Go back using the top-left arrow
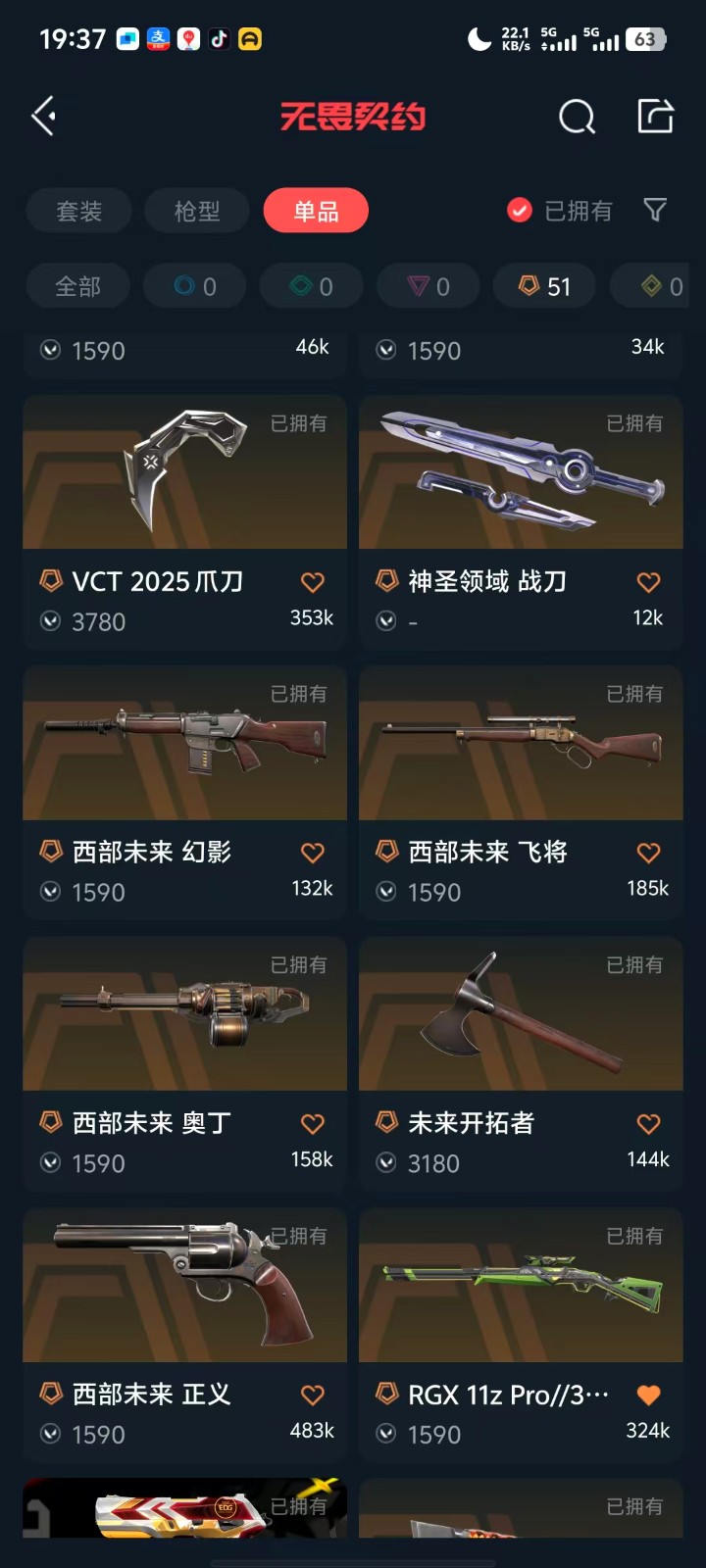706x1568 pixels. tap(43, 117)
